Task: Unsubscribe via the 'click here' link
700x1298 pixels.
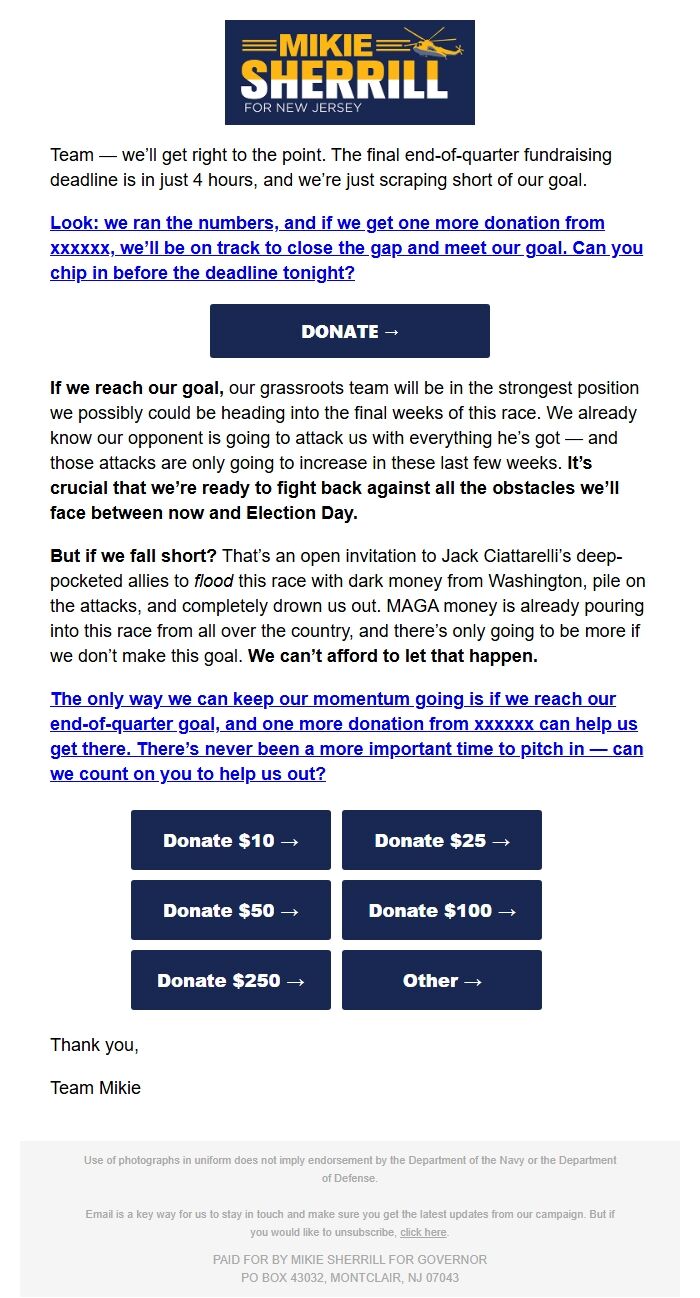Action: (x=423, y=1232)
